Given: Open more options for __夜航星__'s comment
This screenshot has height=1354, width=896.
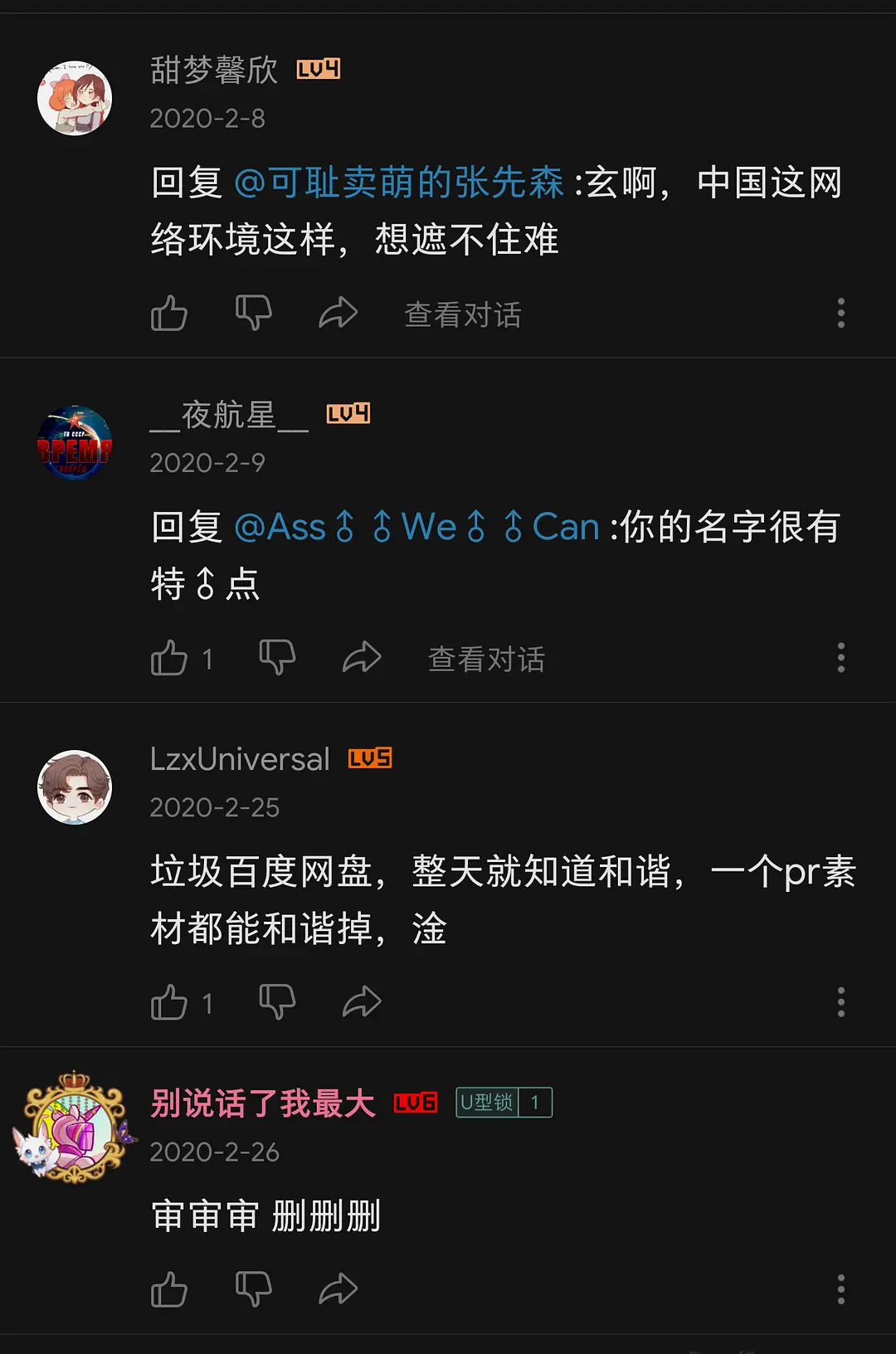Looking at the screenshot, I should tap(840, 658).
